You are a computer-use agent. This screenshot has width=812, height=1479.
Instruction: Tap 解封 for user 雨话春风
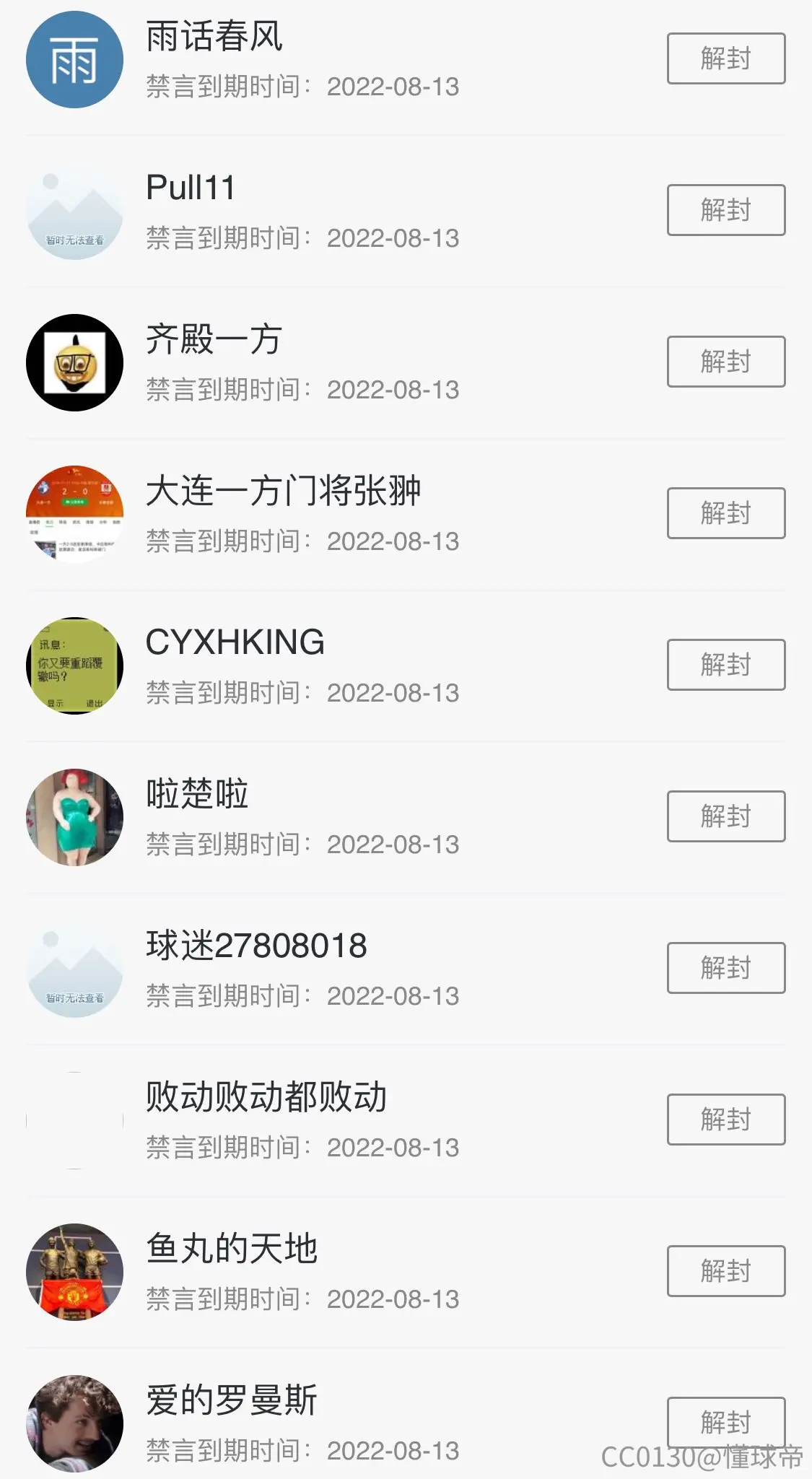pyautogui.click(x=726, y=58)
